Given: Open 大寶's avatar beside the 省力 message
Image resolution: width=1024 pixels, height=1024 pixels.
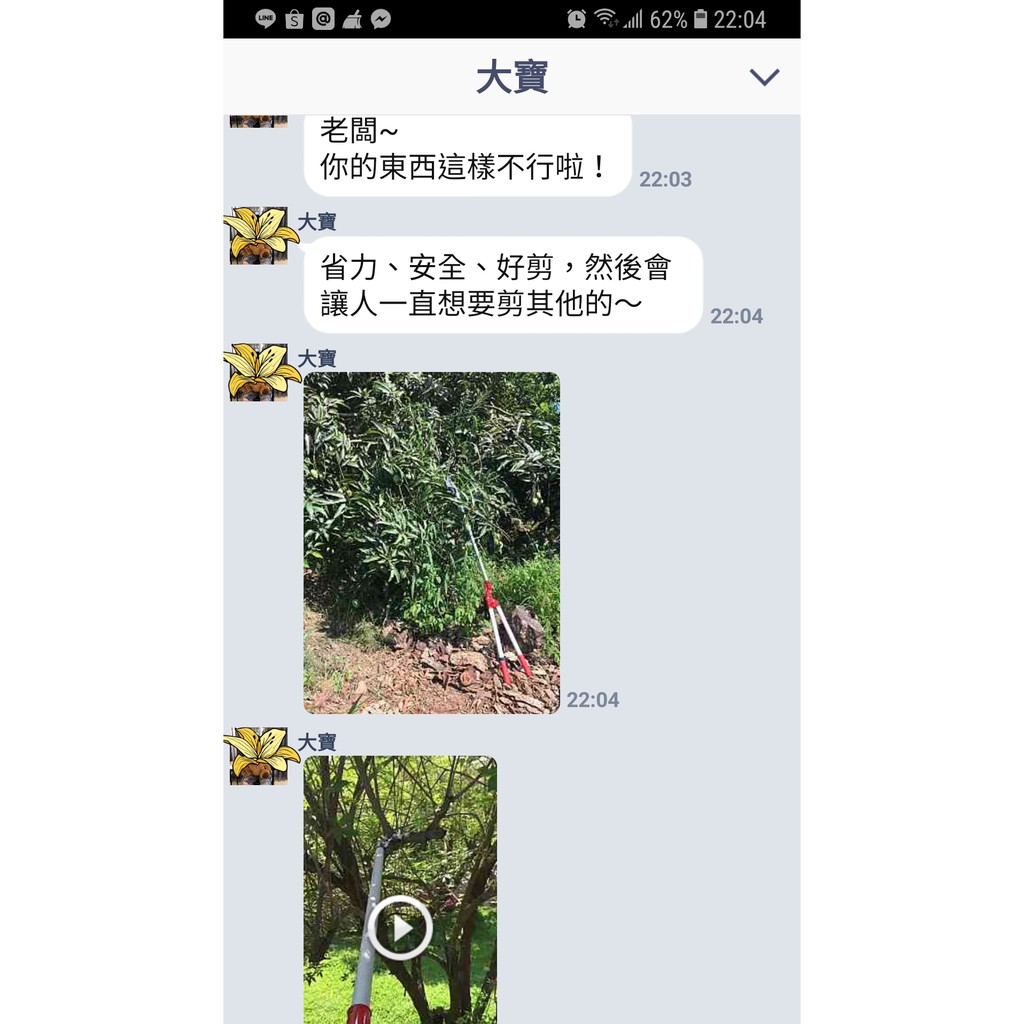Looking at the screenshot, I should (259, 236).
